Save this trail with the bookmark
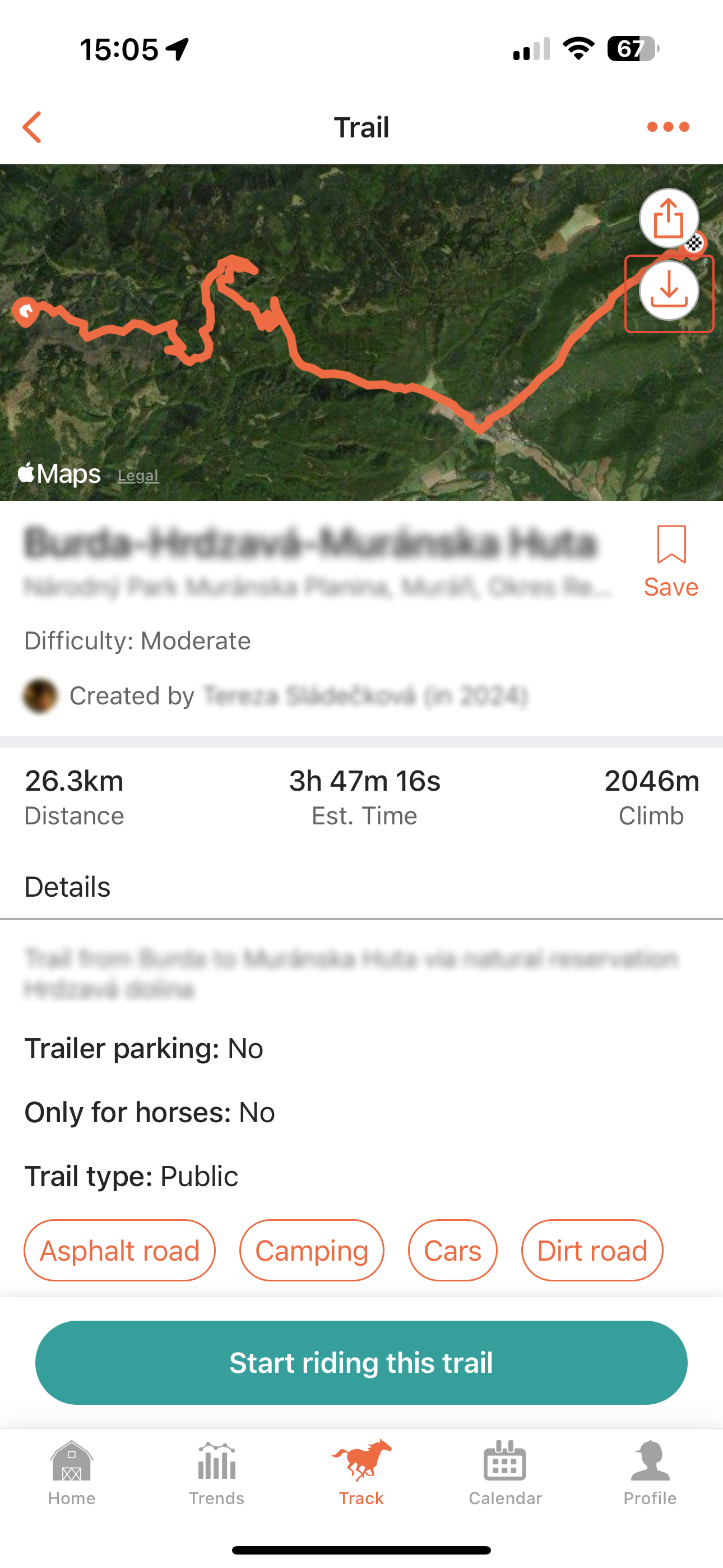The image size is (723, 1568). [x=671, y=561]
